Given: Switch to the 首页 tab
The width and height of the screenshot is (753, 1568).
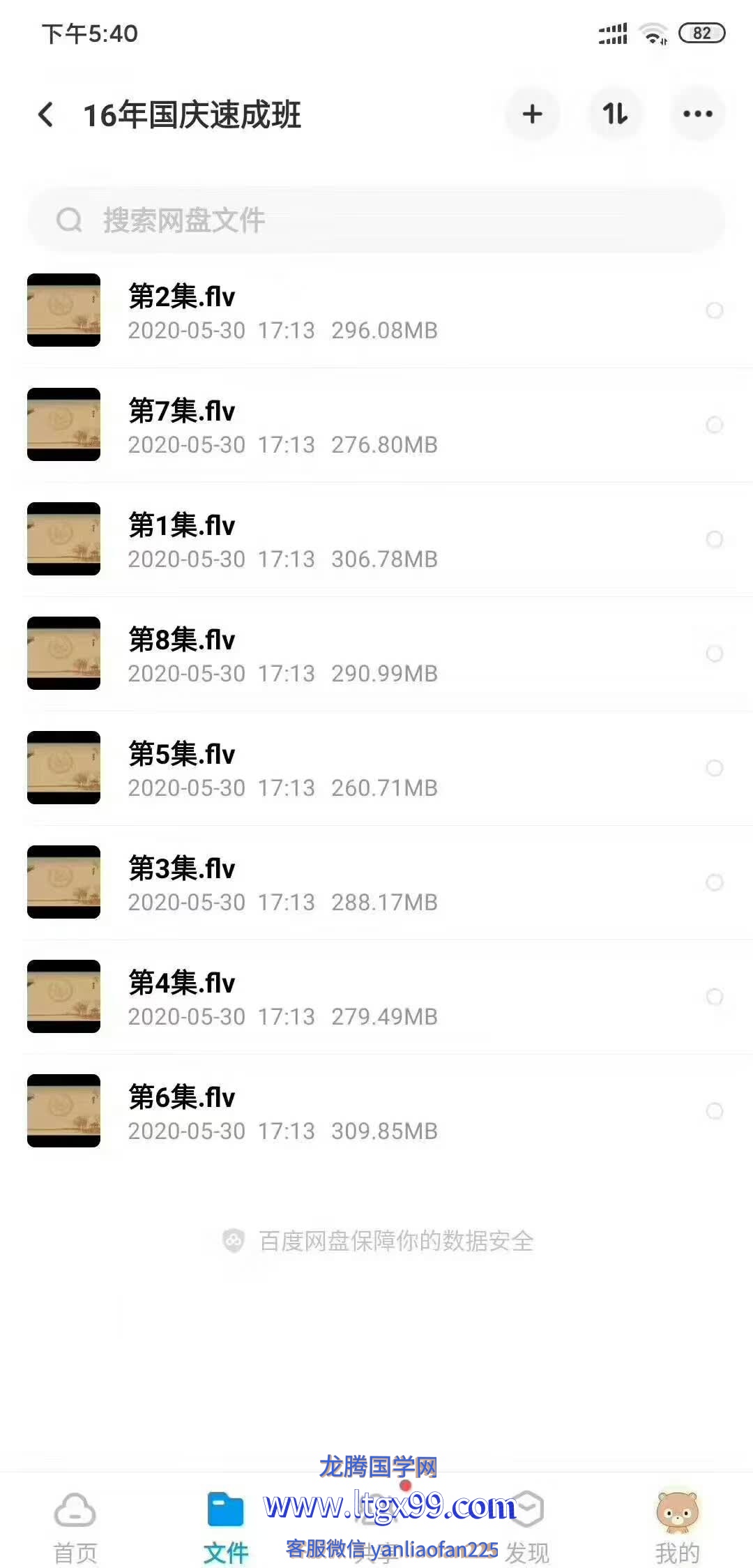Looking at the screenshot, I should point(75,1528).
